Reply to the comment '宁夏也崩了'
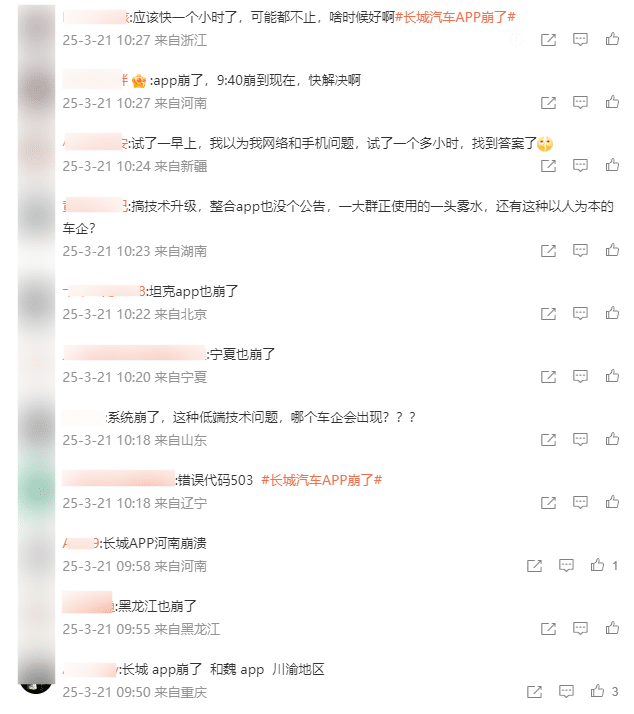The image size is (634, 714). point(580,377)
